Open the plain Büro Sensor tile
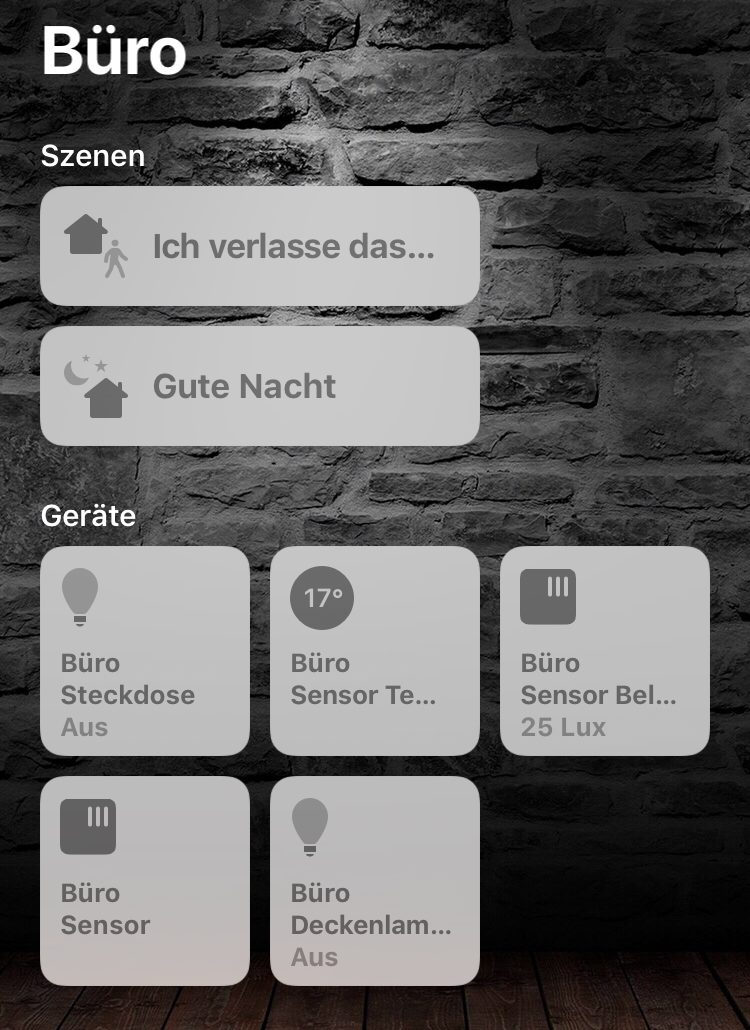750x1030 pixels. coord(145,881)
